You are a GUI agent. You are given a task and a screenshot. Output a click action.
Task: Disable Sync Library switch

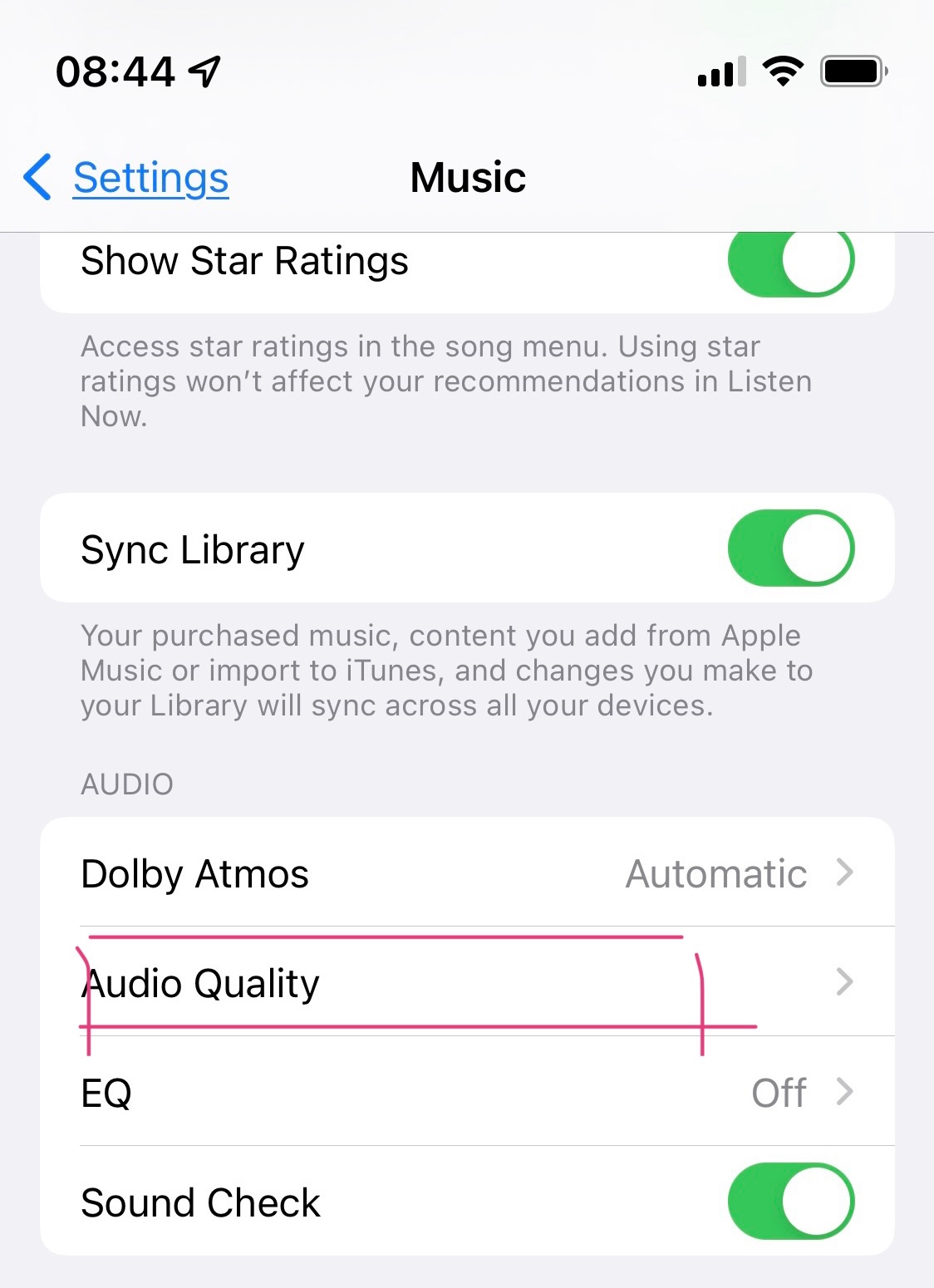point(790,548)
